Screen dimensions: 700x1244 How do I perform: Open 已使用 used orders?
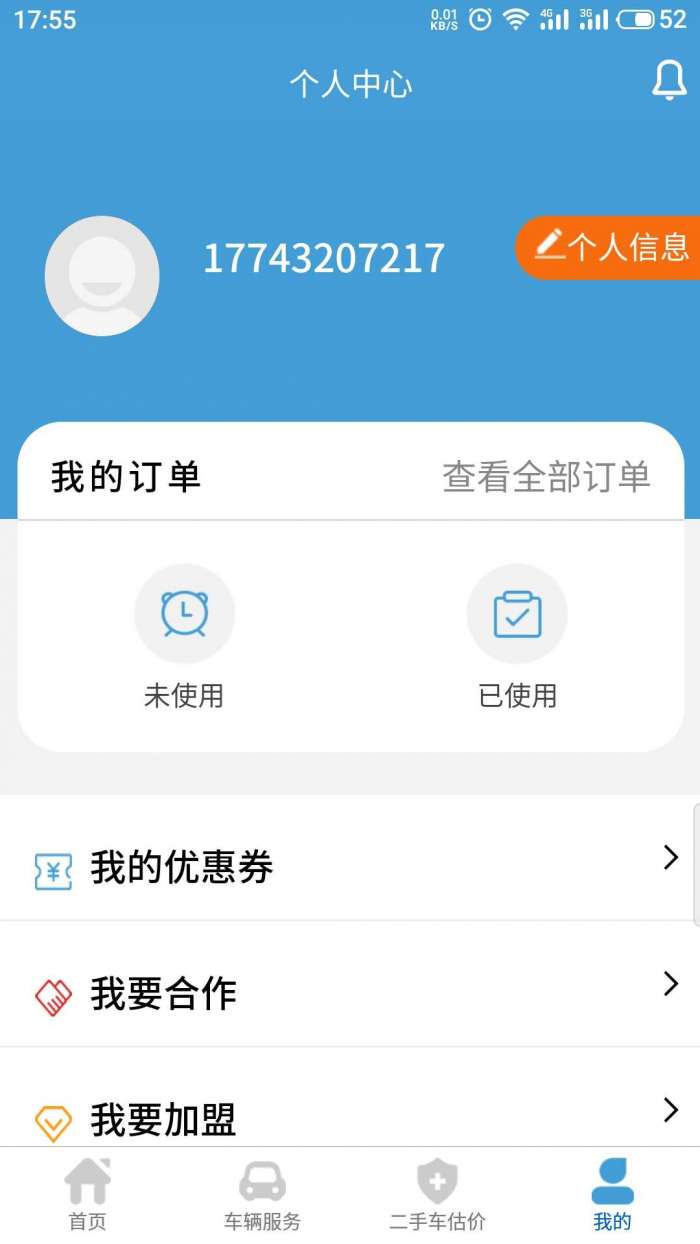[x=517, y=638]
